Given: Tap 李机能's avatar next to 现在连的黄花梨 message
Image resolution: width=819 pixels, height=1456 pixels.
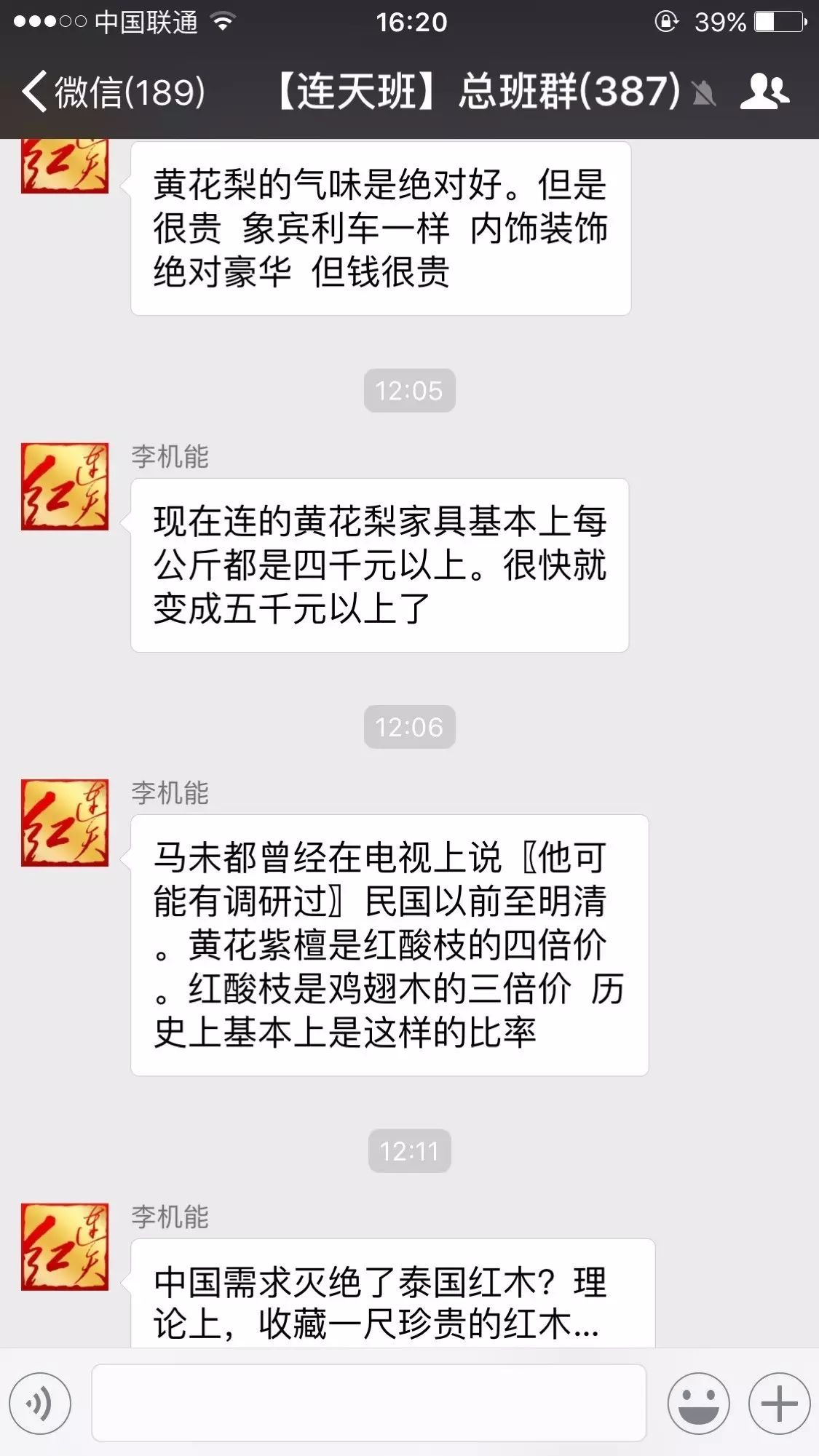Looking at the screenshot, I should coord(65,486).
